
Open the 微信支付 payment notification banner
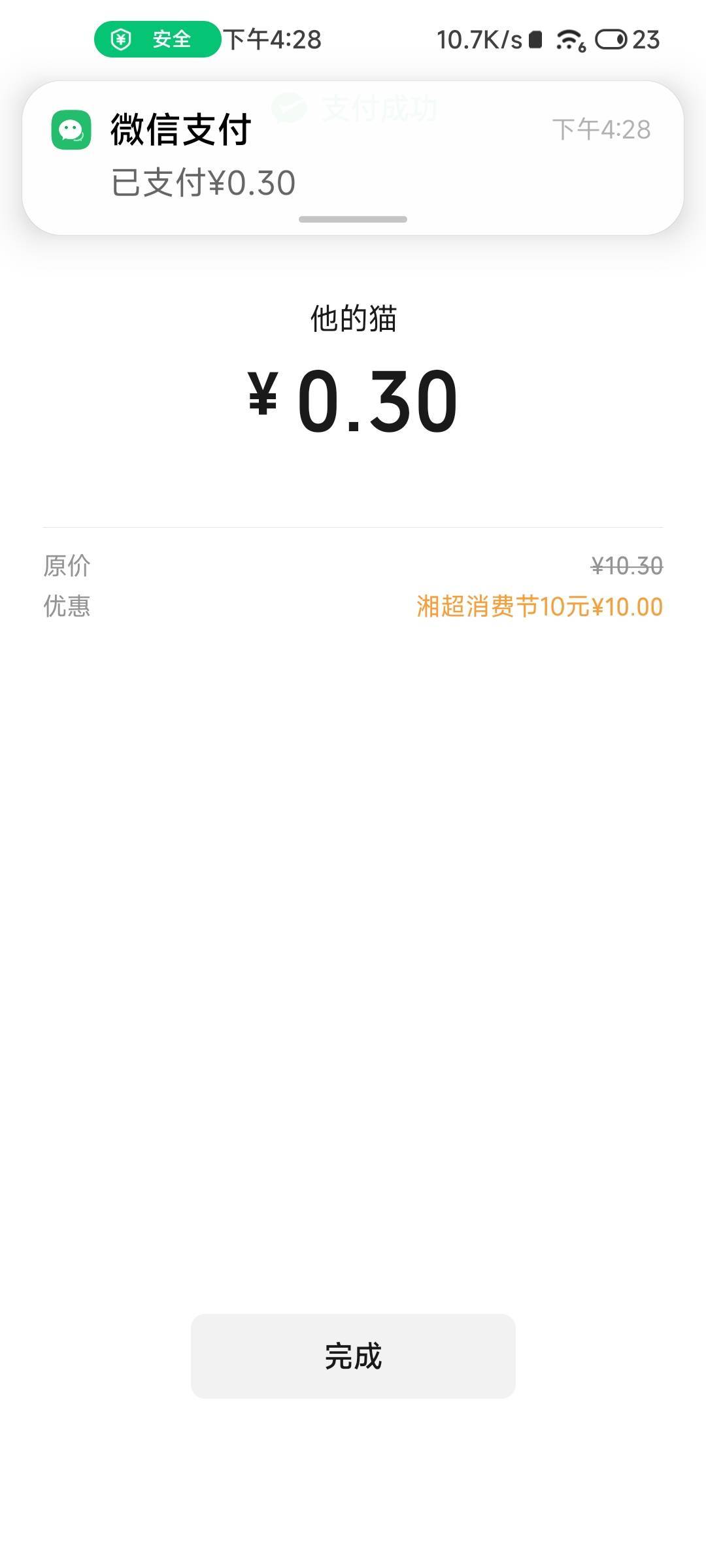point(353,157)
